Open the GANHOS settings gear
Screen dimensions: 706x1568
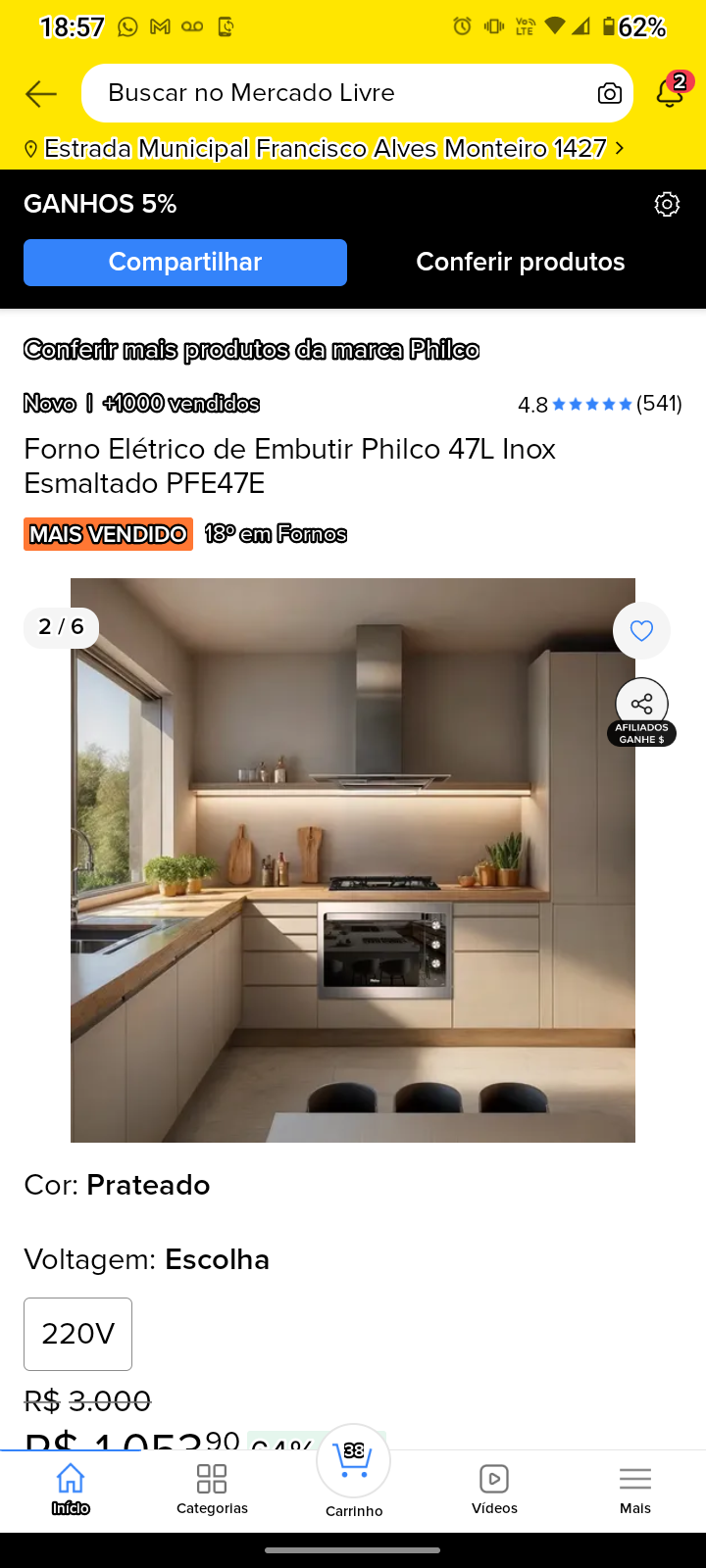pos(667,204)
